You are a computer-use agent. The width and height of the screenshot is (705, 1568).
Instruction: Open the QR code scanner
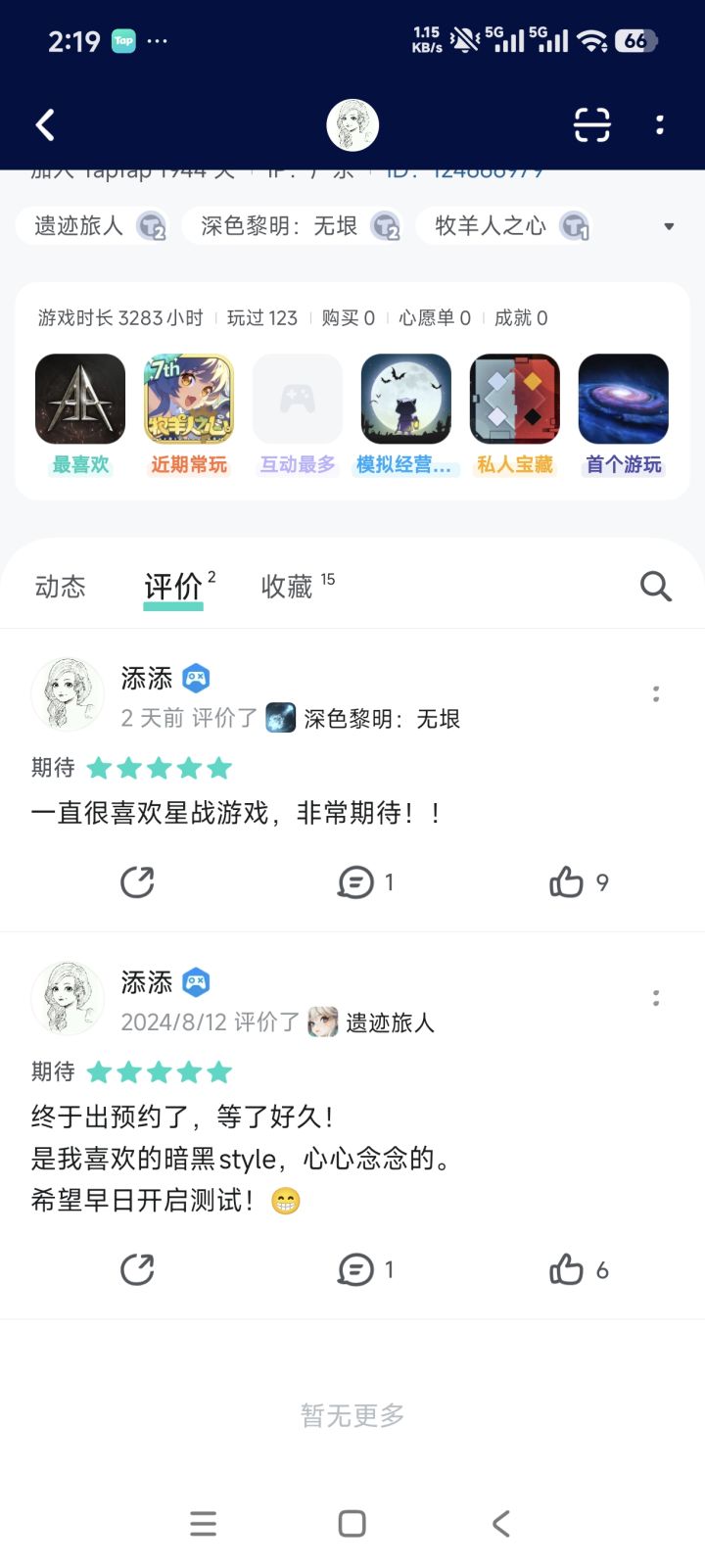coord(591,125)
